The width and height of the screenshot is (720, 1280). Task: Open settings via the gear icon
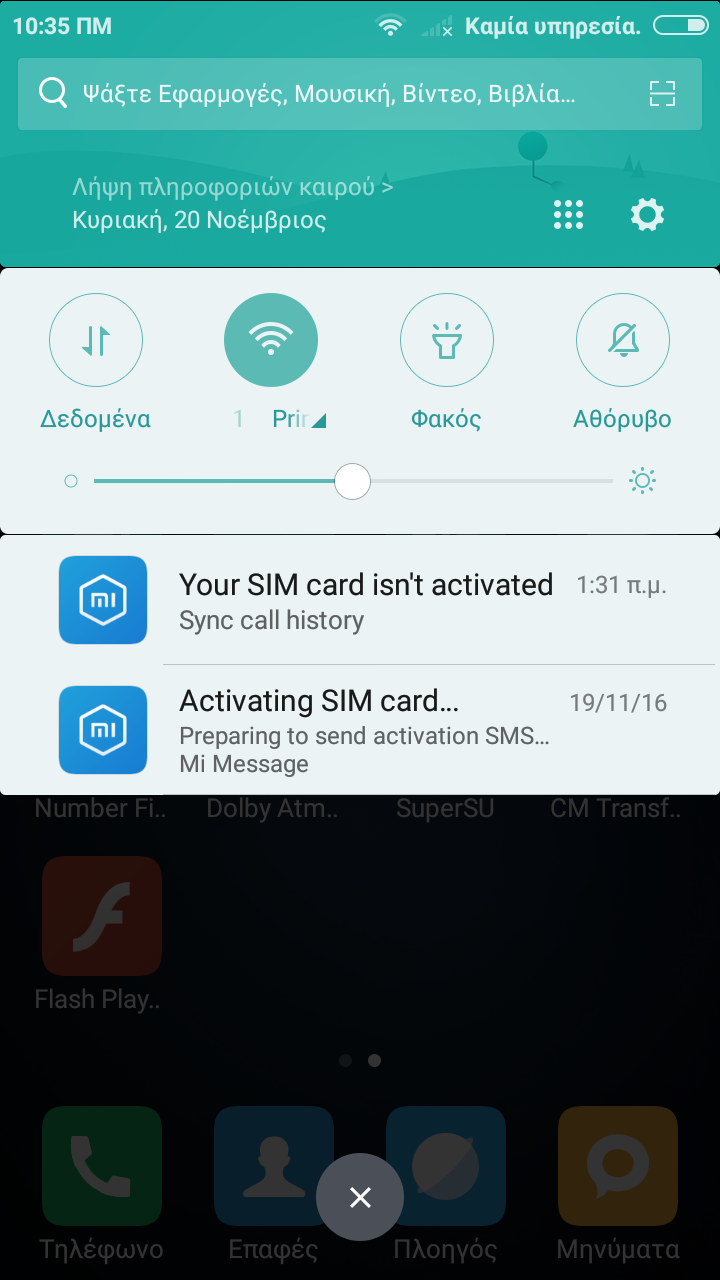coord(647,215)
